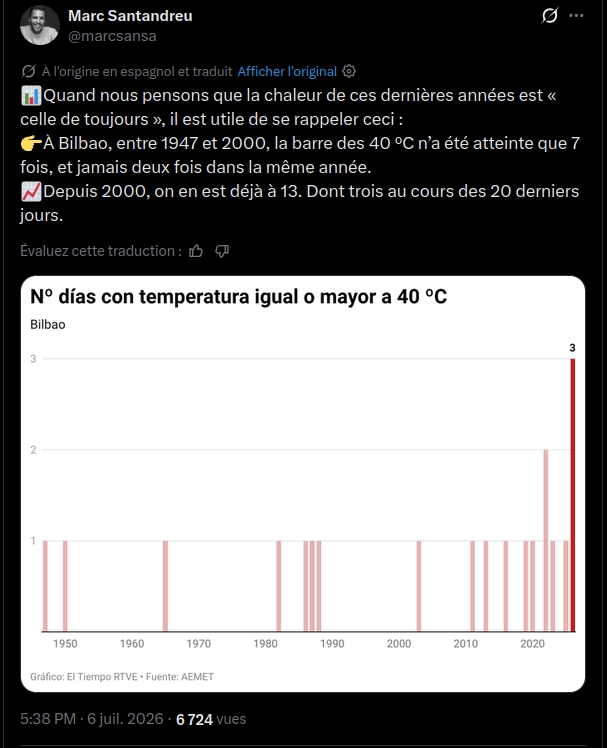Open the @marcsansa handle
607x748 pixels.
click(x=112, y=36)
